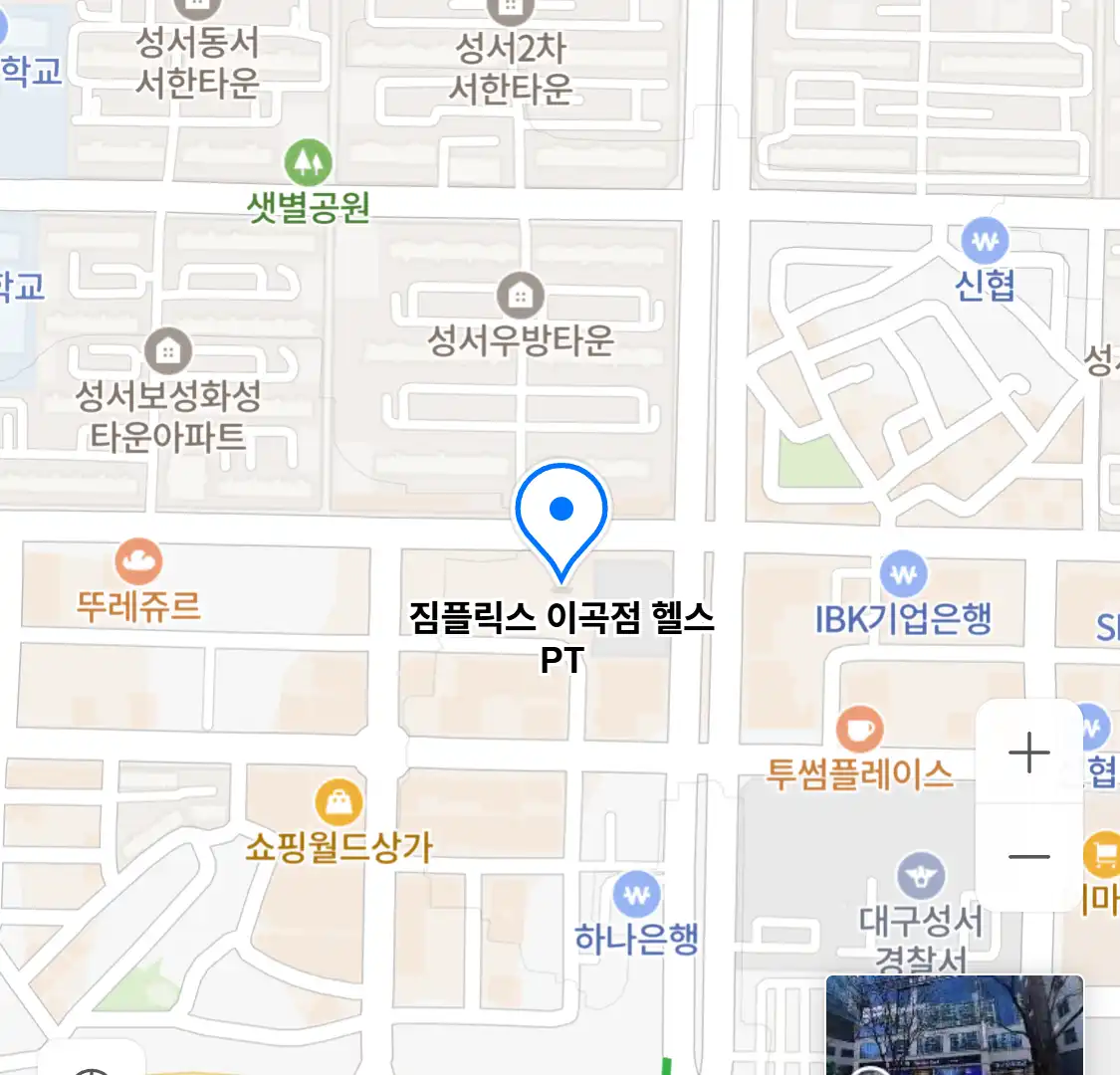Viewport: 1120px width, 1075px height.
Task: Open the 신협 credit union marker
Action: pos(985,241)
